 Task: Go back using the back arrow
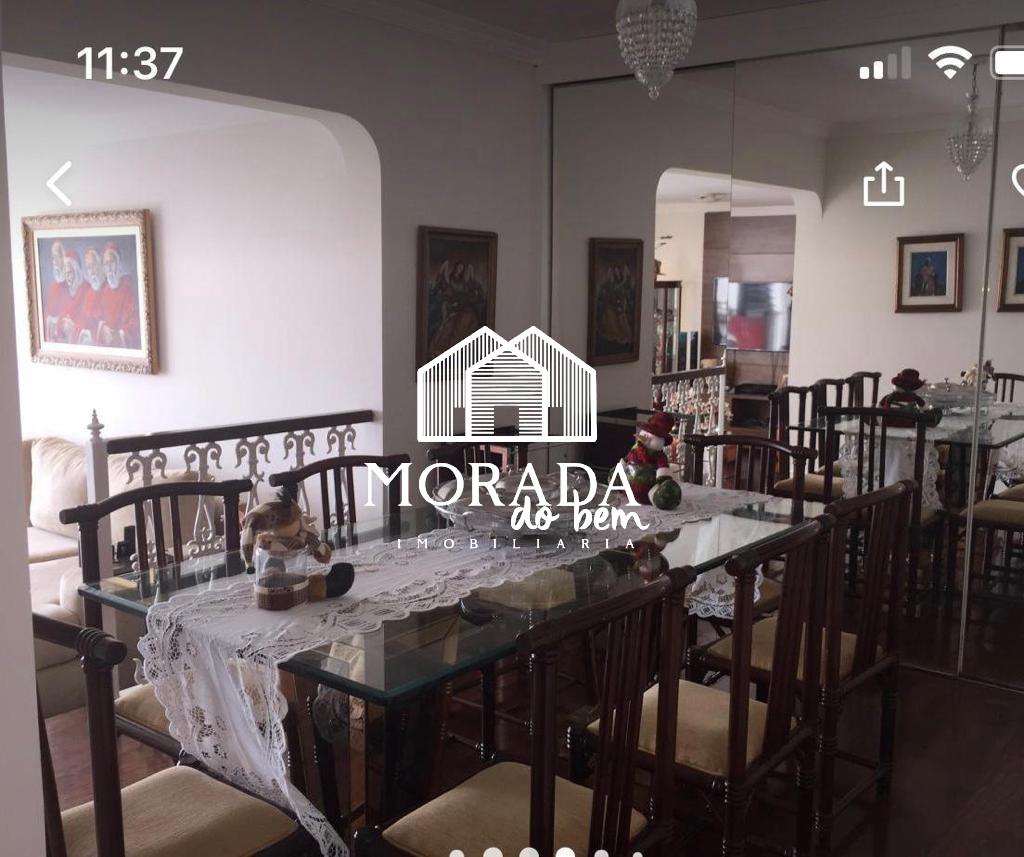coord(60,184)
